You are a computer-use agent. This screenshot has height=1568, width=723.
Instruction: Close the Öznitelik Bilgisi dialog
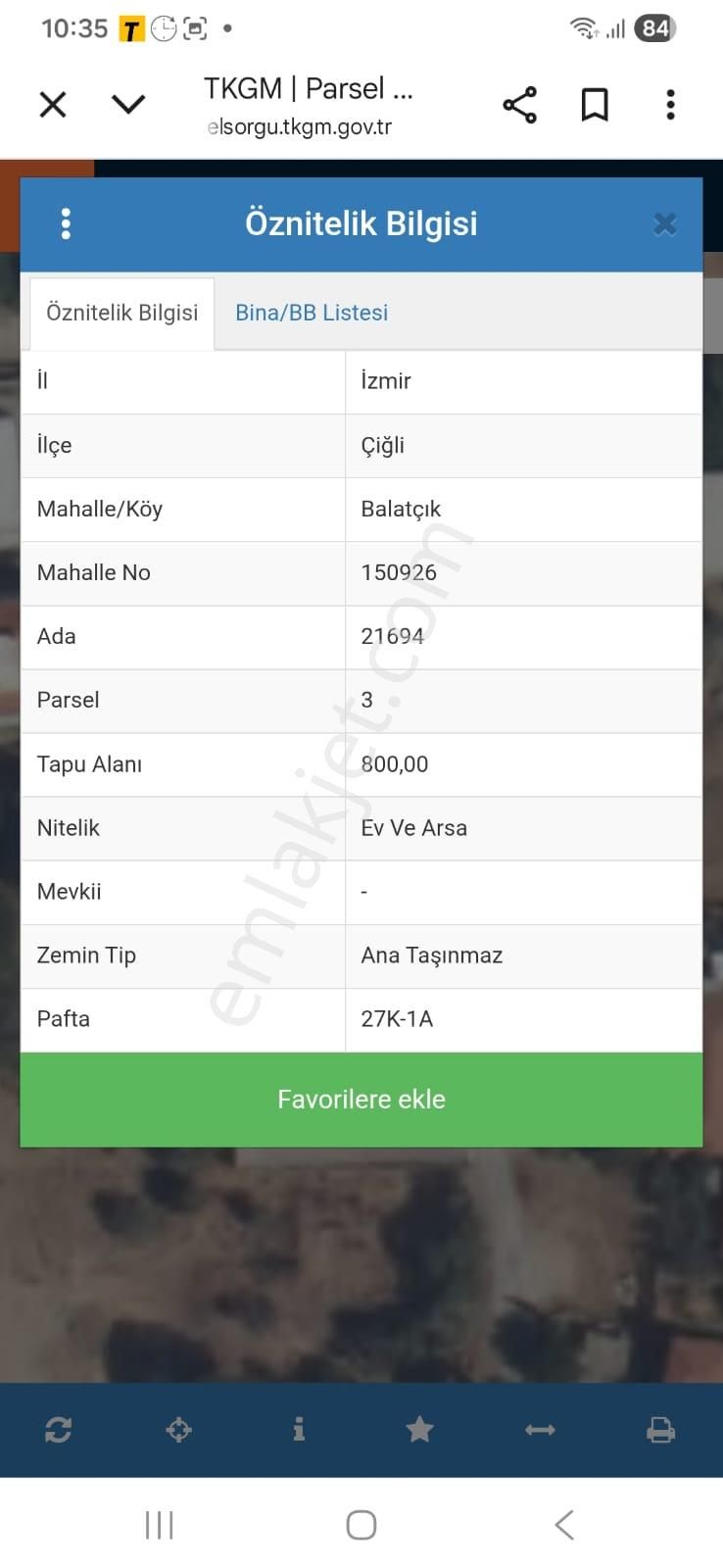665,224
